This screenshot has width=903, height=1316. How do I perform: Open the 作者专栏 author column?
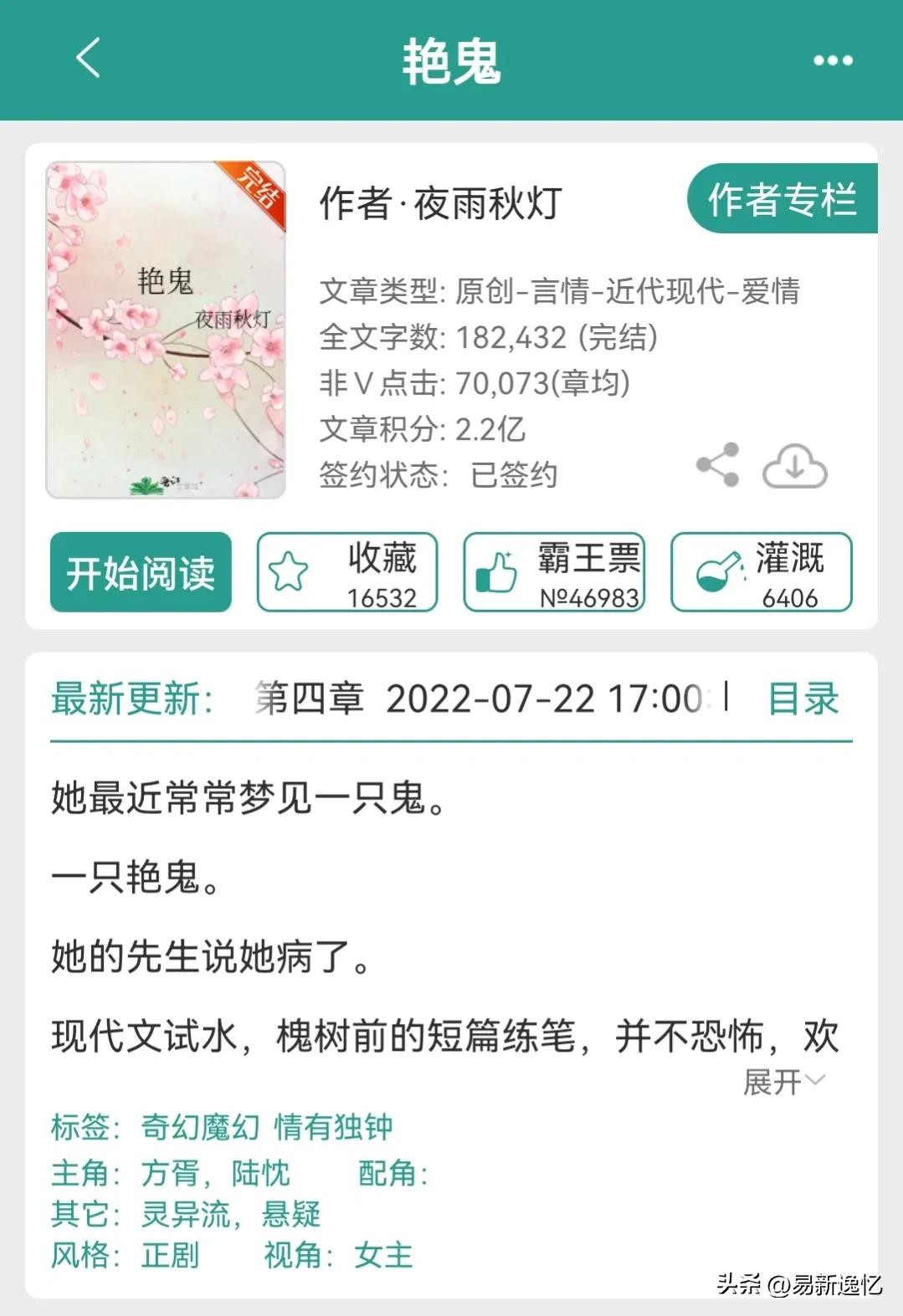782,199
